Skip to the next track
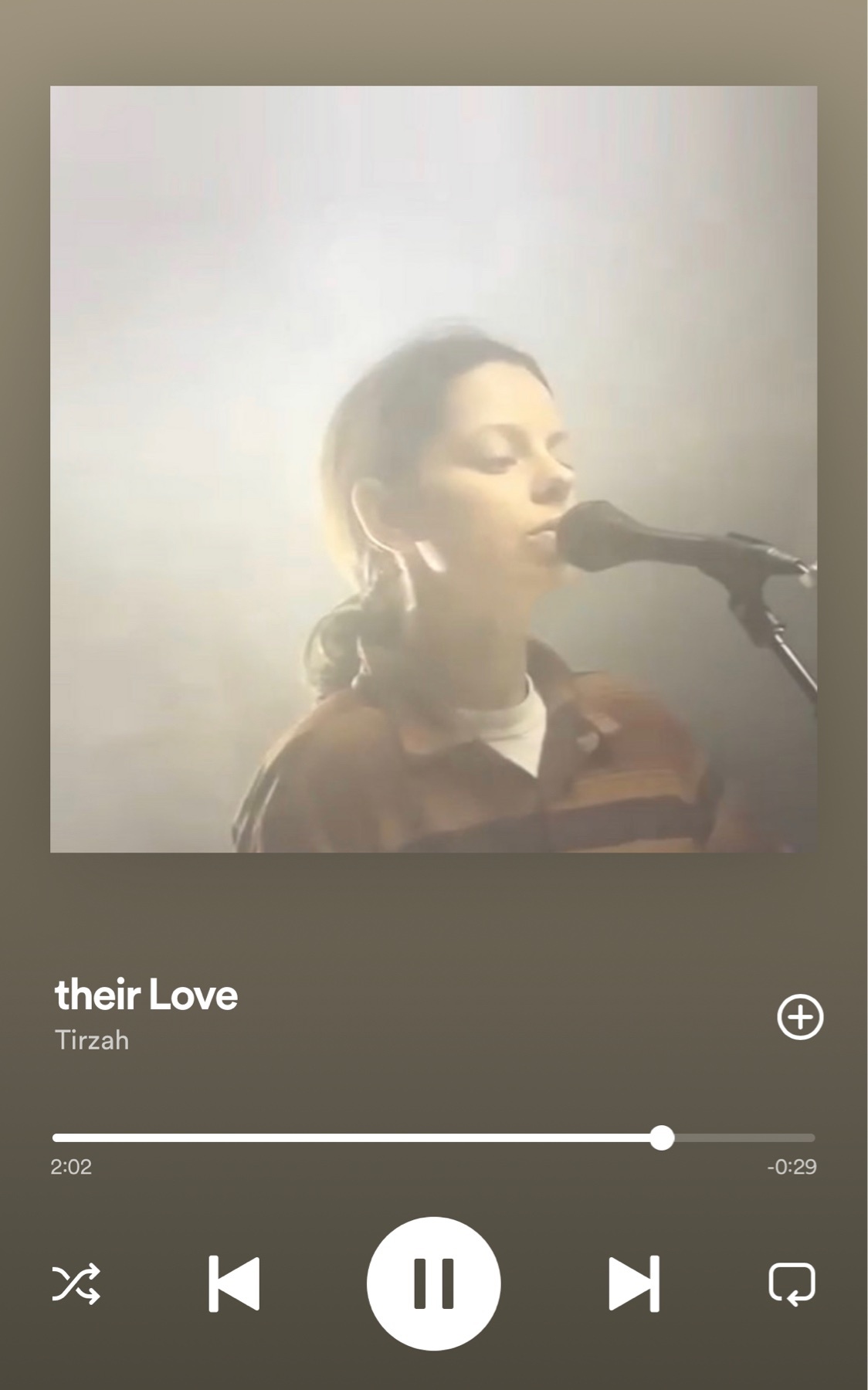Screen dimensions: 868x1390 pos(633,1284)
